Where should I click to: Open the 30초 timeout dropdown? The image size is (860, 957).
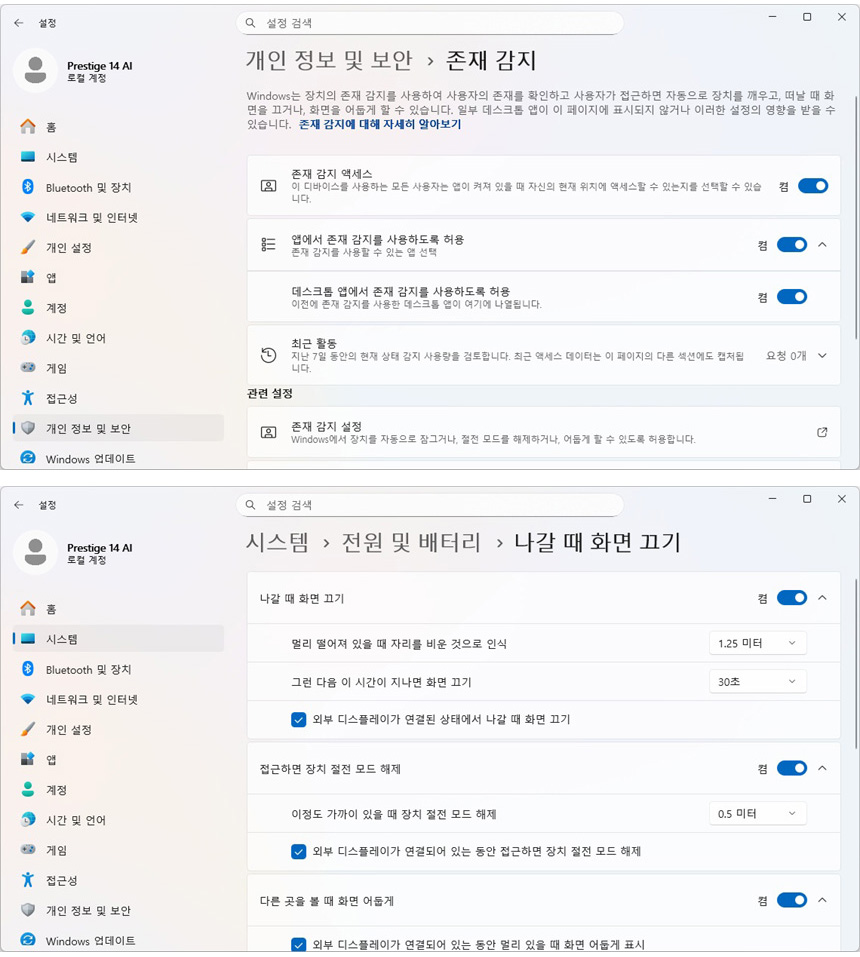[757, 682]
